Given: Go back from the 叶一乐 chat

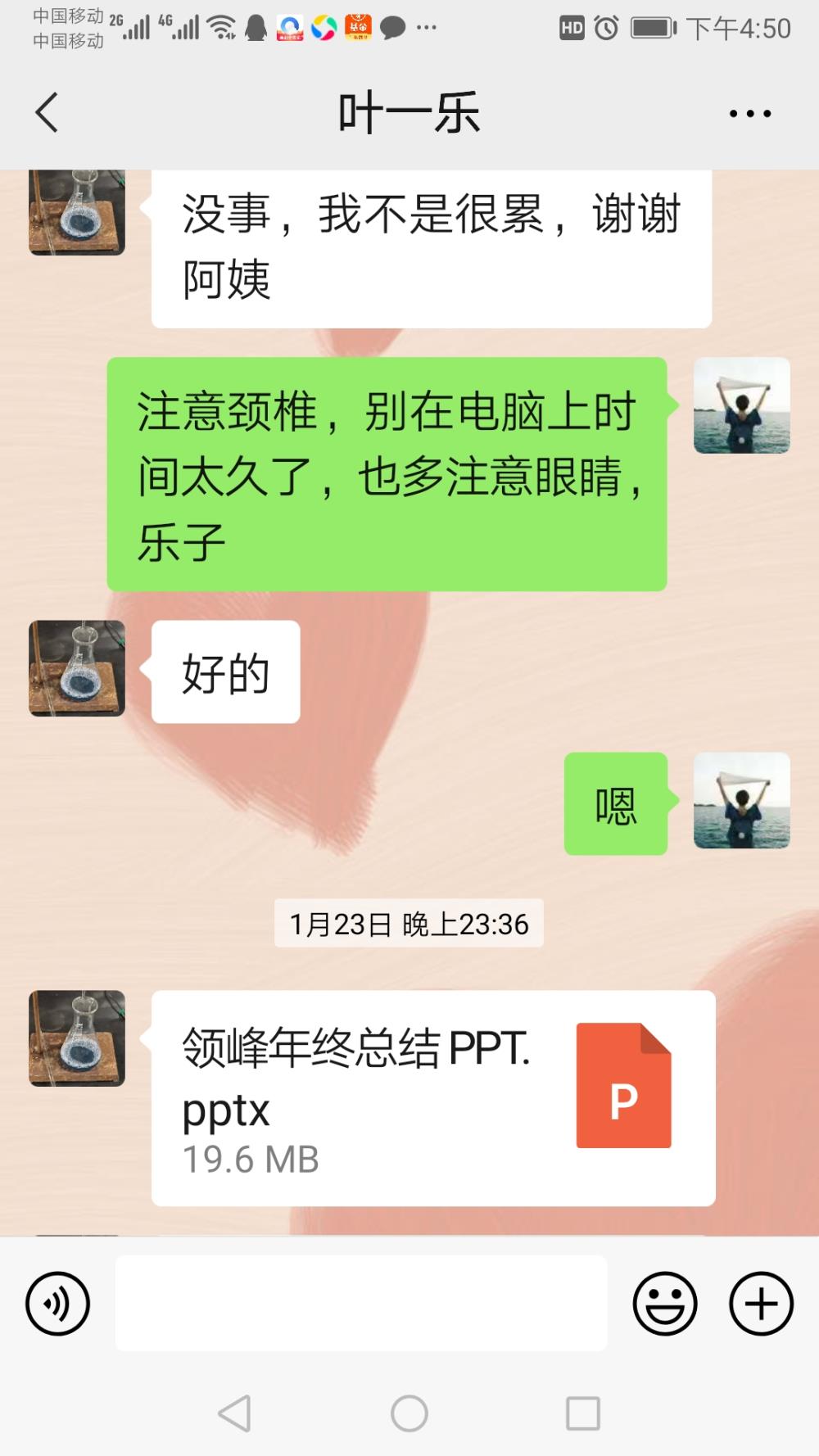Looking at the screenshot, I should click(x=47, y=112).
